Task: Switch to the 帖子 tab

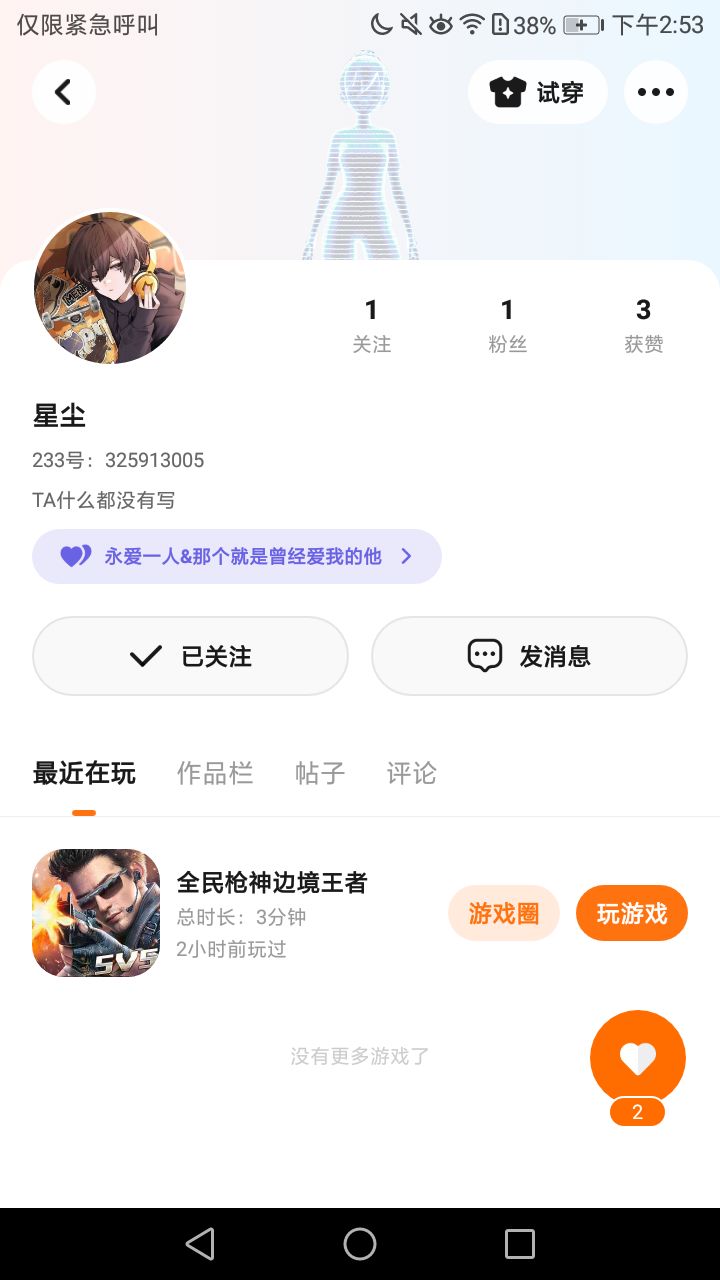Action: click(x=320, y=773)
